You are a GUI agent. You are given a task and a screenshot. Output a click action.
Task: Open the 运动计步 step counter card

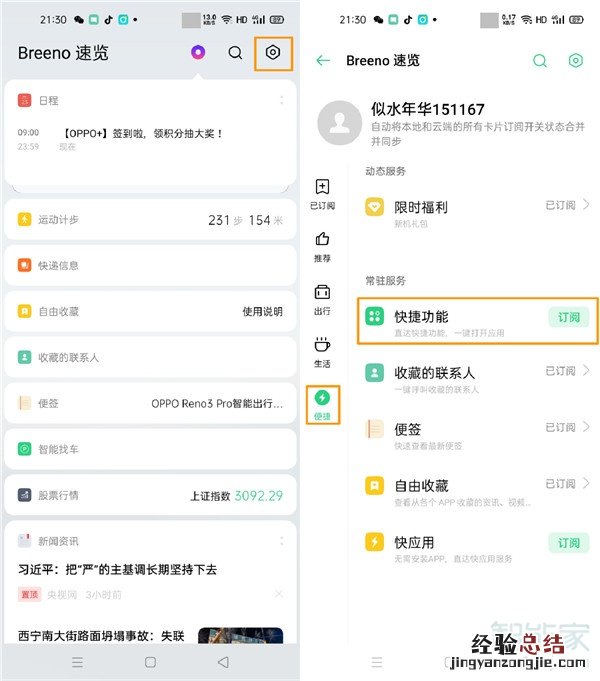pyautogui.click(x=150, y=220)
